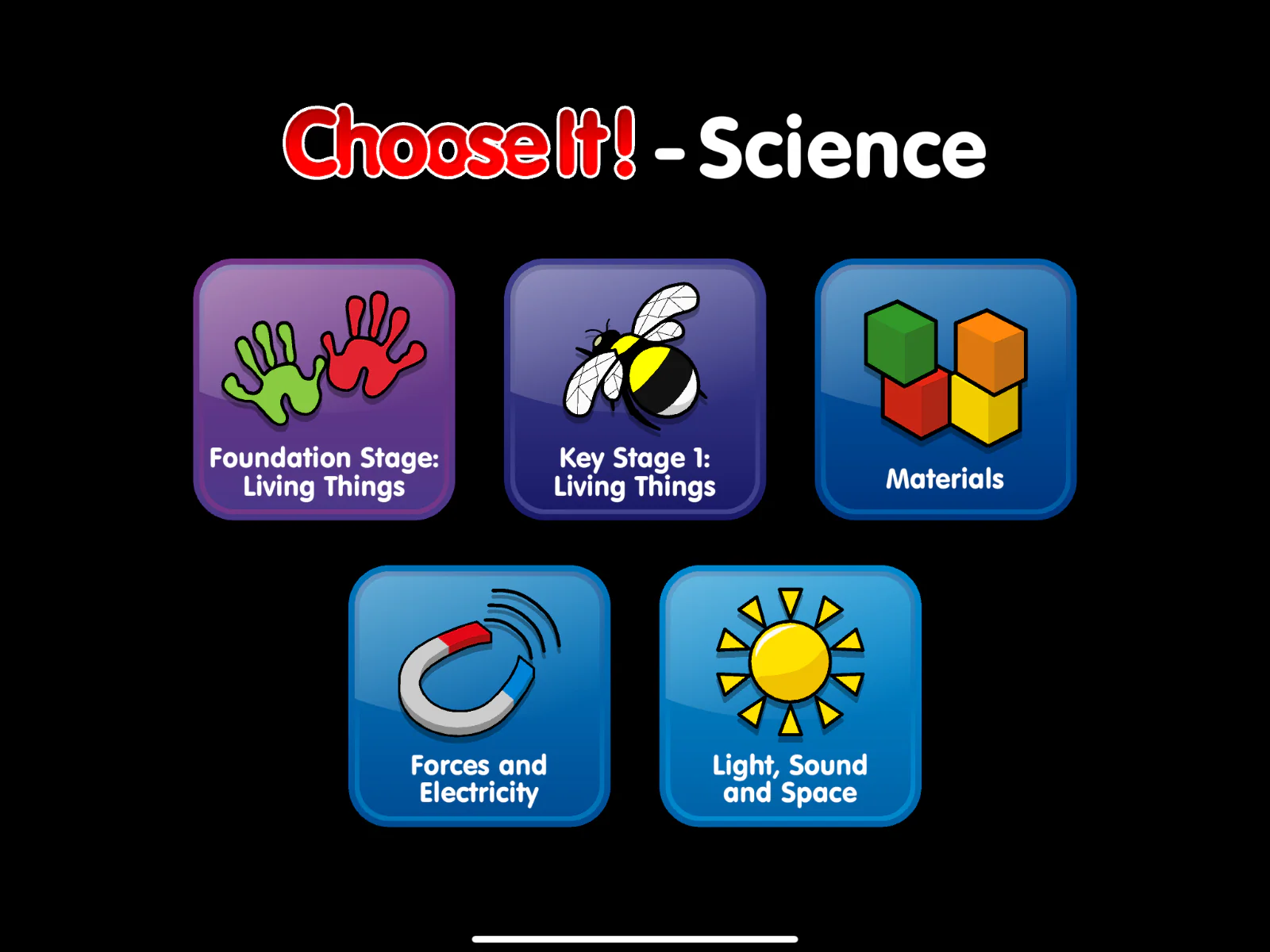Choose Forces and Electricity
This screenshot has width=1270, height=952.
click(479, 696)
